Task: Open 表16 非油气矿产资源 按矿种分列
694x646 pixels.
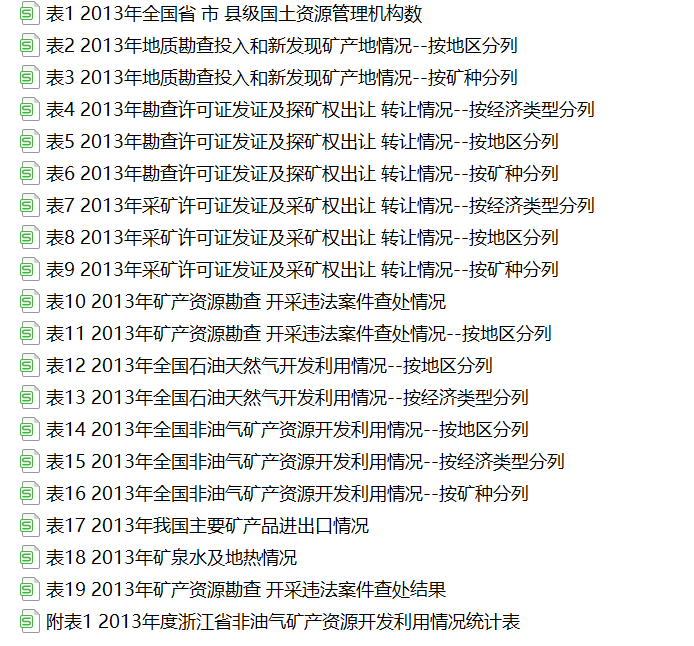Action: click(x=287, y=494)
